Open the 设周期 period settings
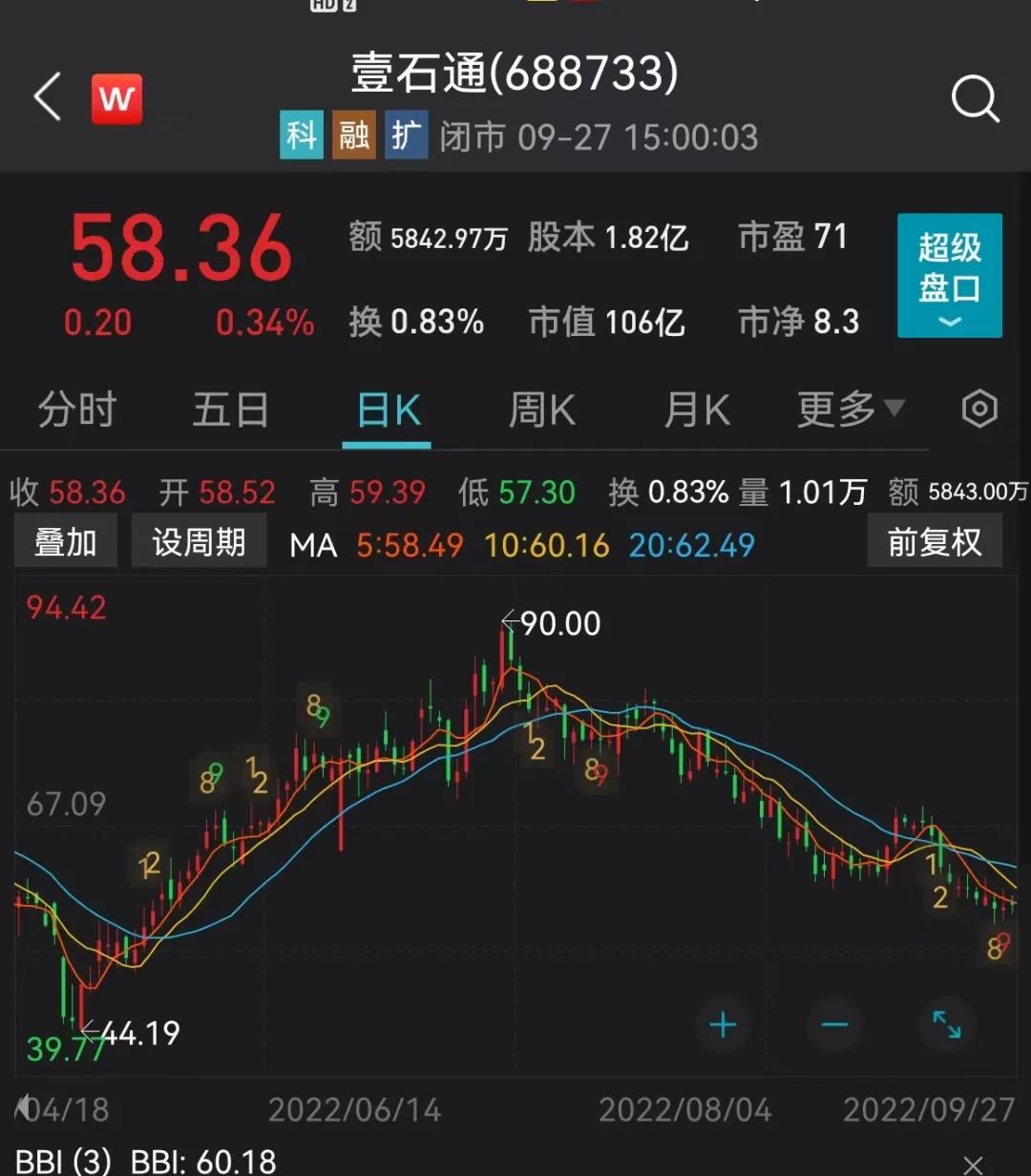This screenshot has height=1176, width=1031. (x=199, y=540)
